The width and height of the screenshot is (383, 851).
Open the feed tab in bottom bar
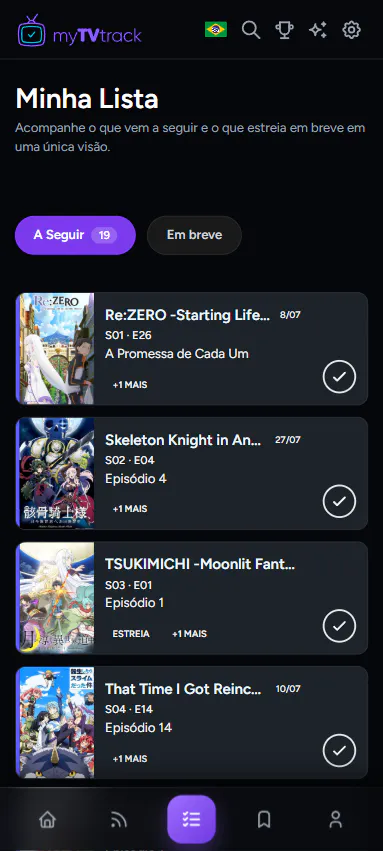click(119, 820)
